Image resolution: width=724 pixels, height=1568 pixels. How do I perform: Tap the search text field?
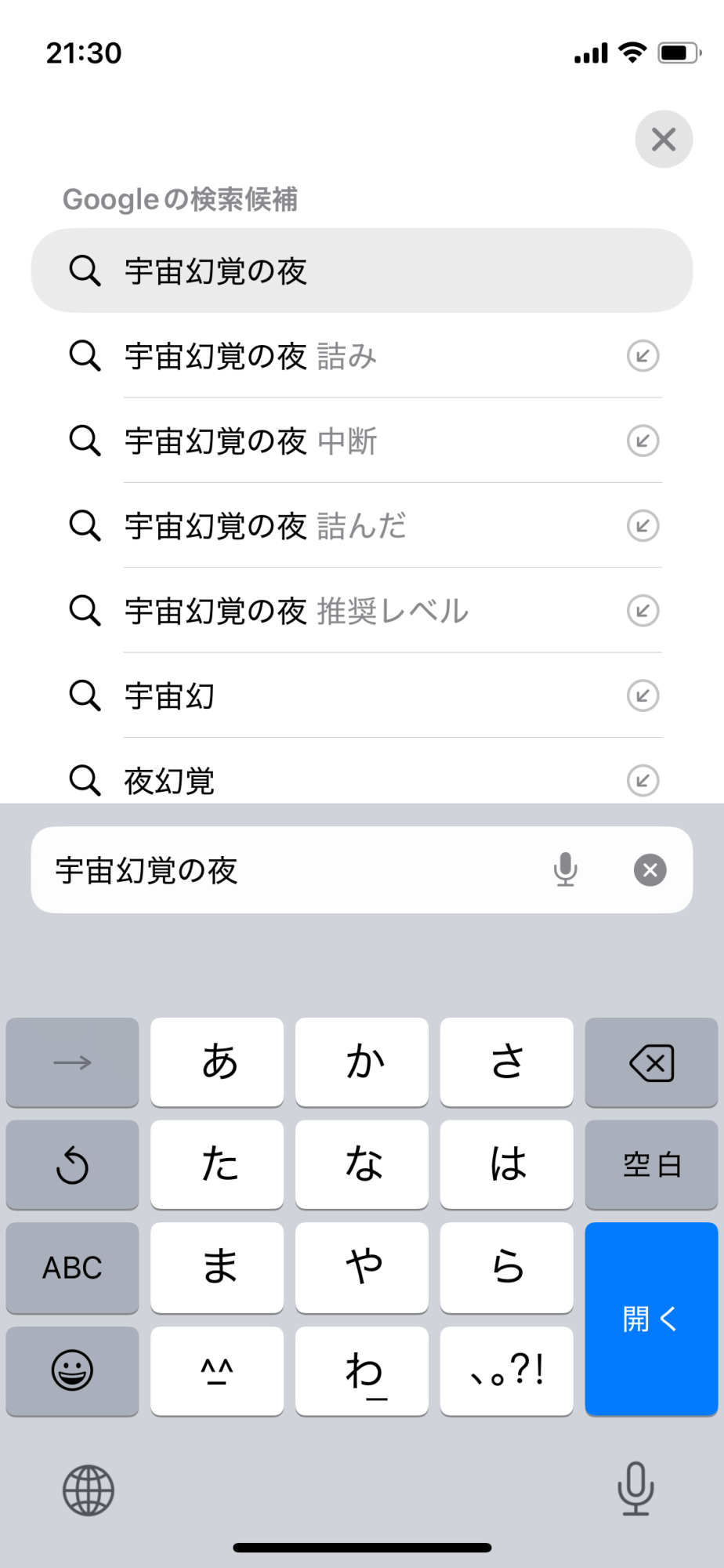298,870
